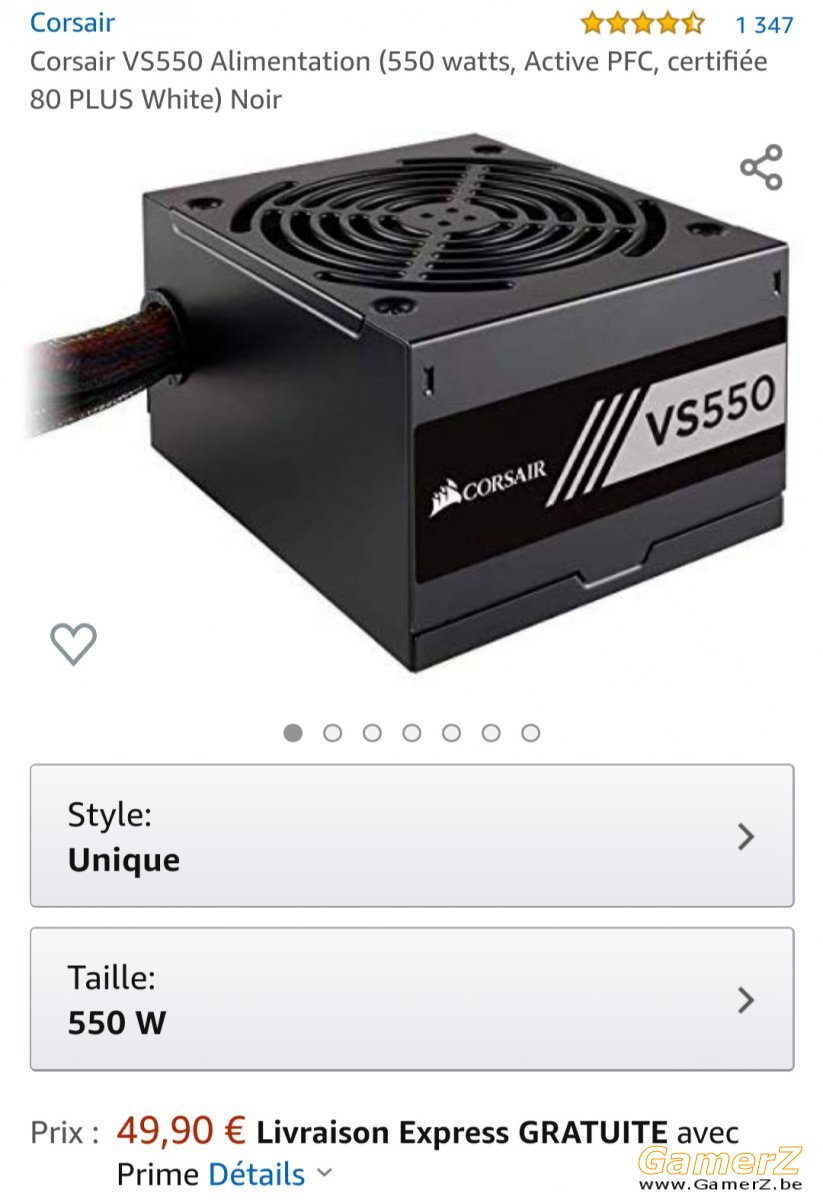Jump to the second image dot
The image size is (823, 1200).
[x=332, y=733]
